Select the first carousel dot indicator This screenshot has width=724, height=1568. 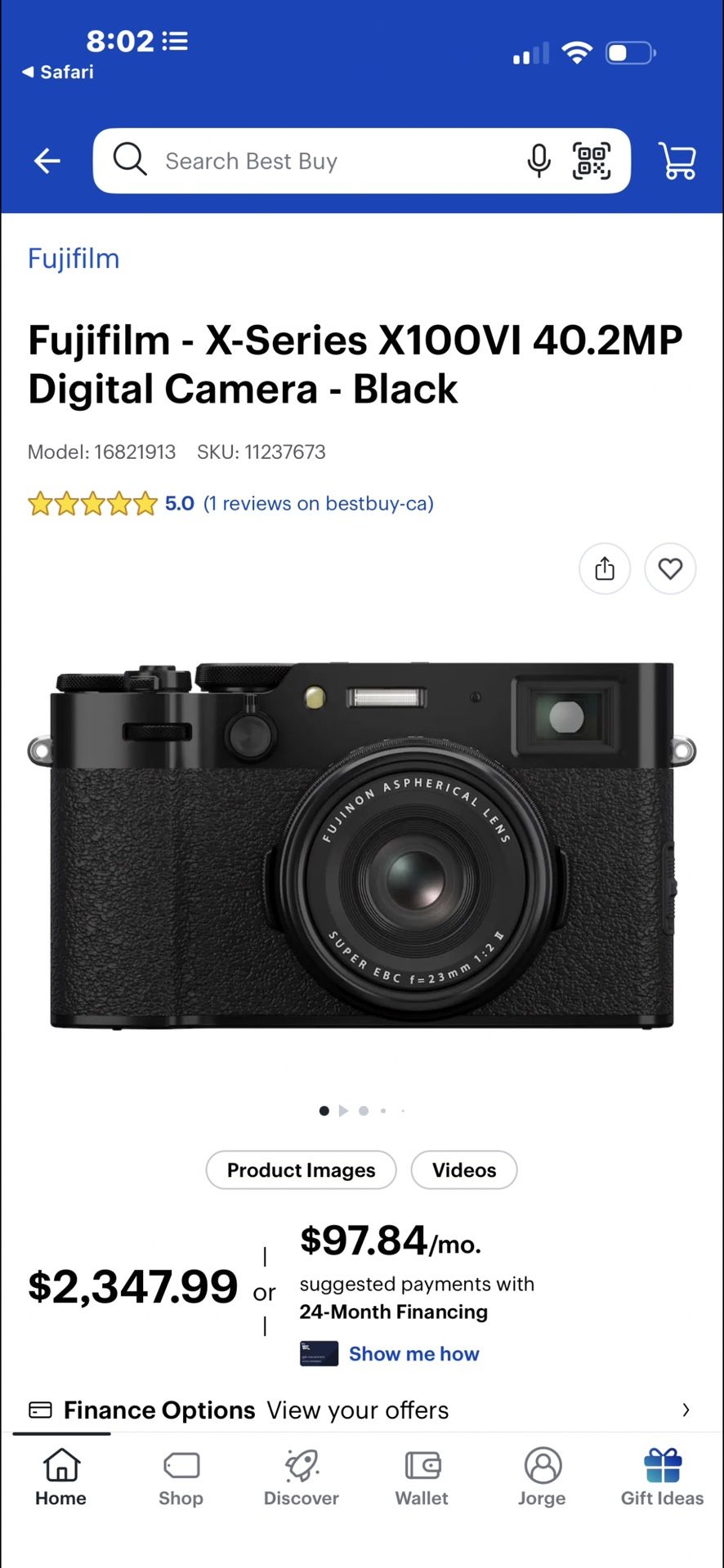[x=324, y=1111]
